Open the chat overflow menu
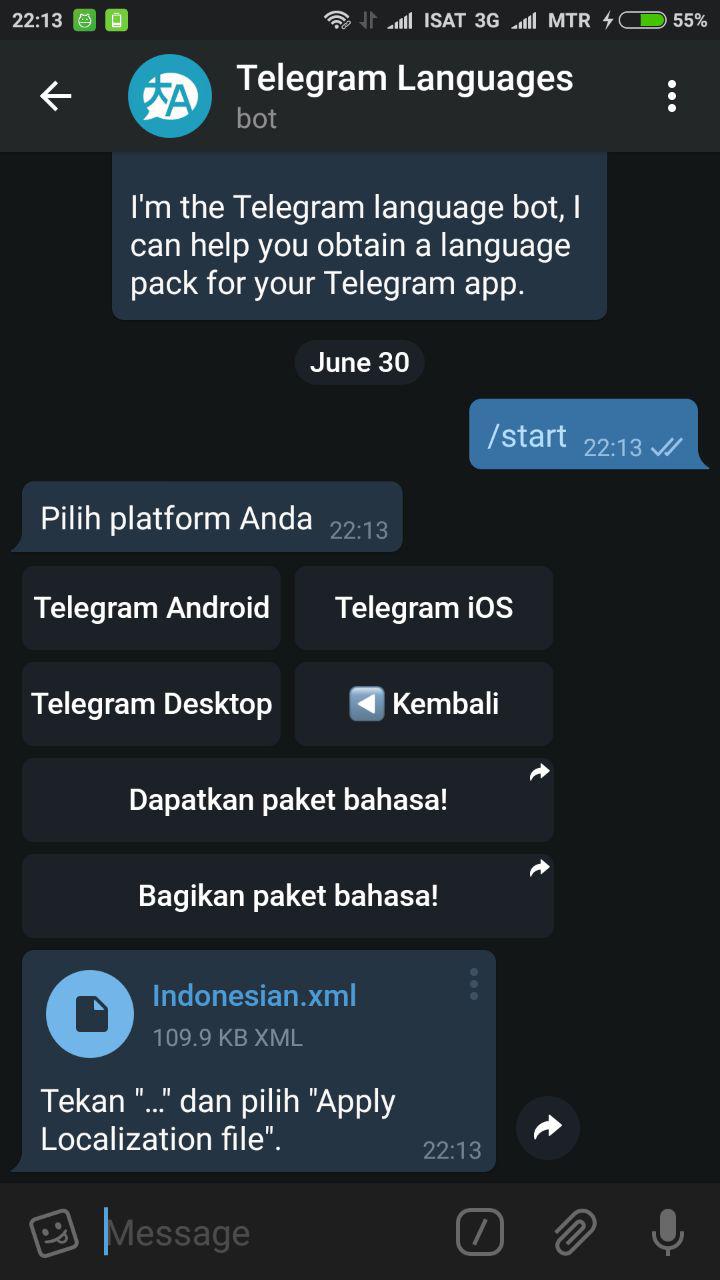720x1280 pixels. click(x=672, y=96)
